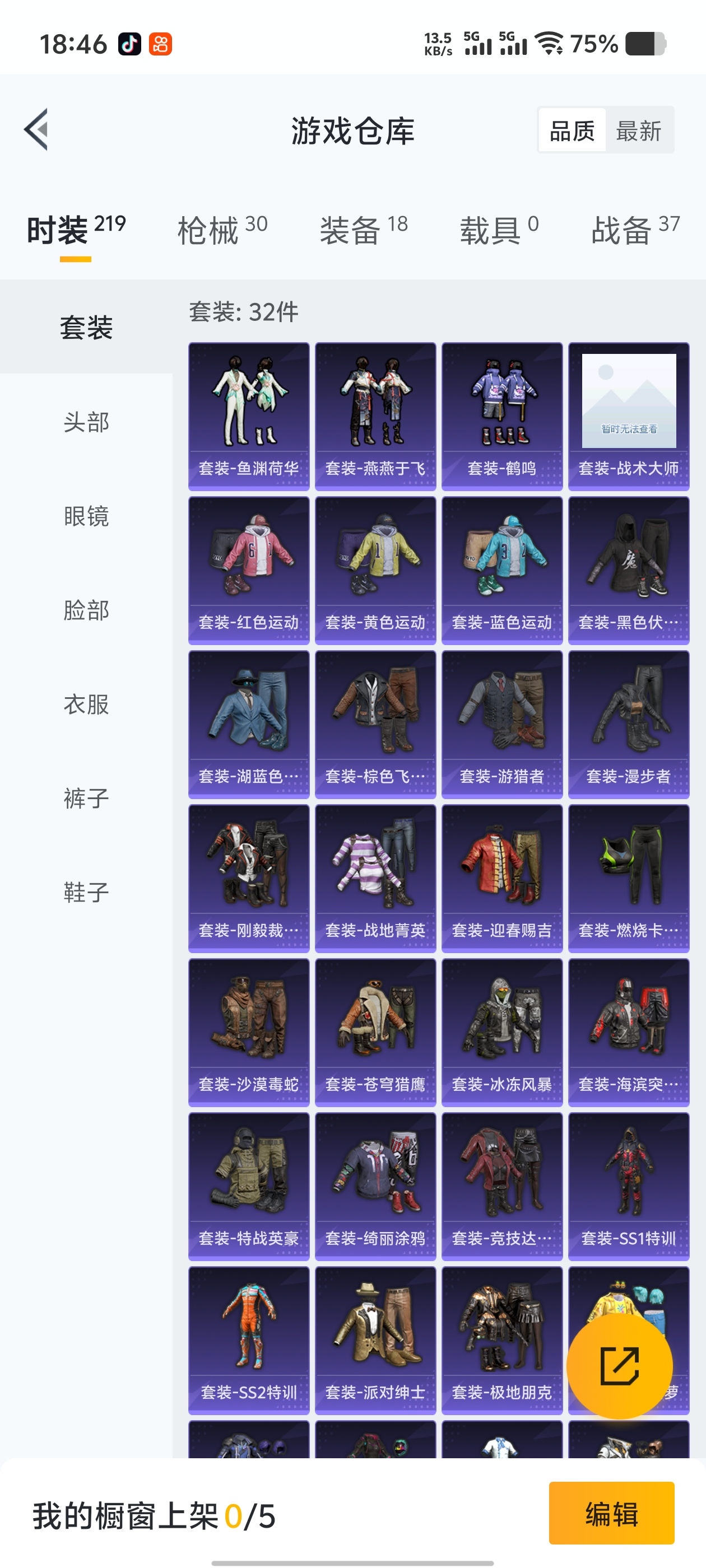This screenshot has width=706, height=1568.
Task: Sort by 最新 (newest)
Action: tap(638, 131)
